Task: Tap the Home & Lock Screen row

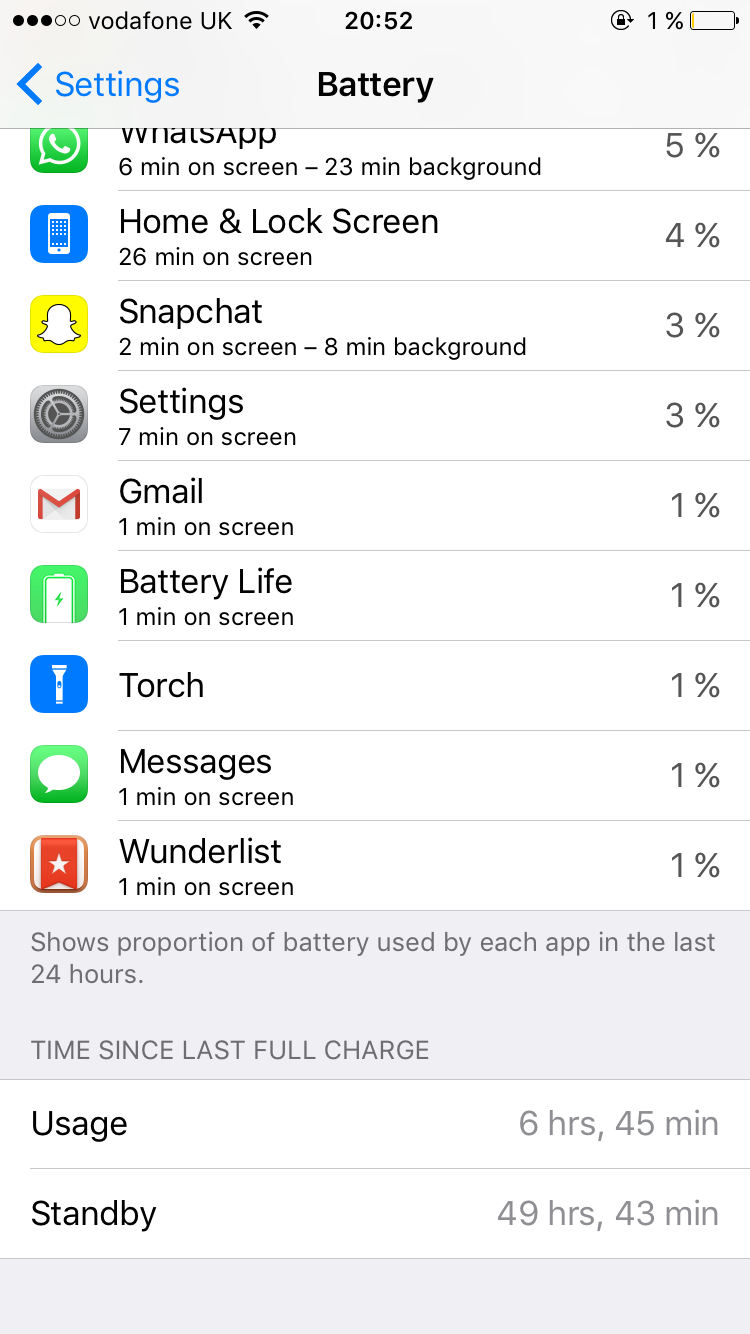Action: tap(375, 236)
